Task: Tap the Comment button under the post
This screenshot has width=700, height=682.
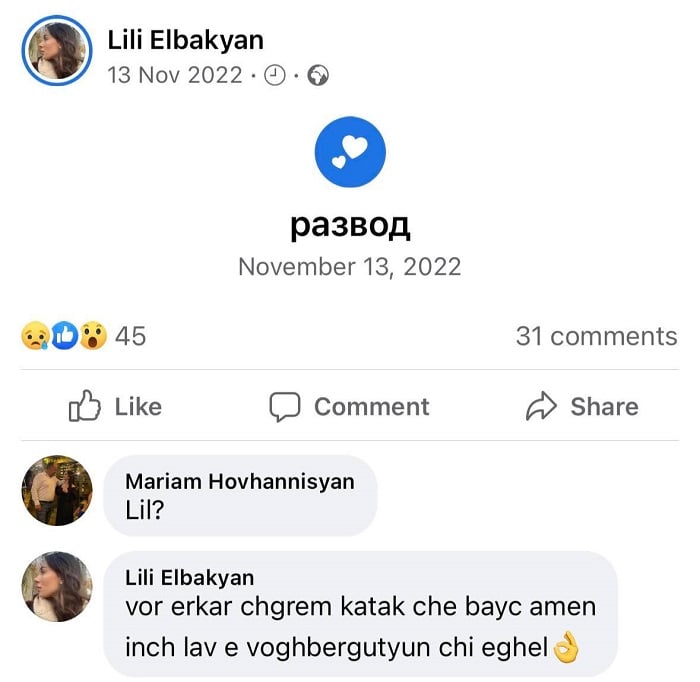Action: pos(349,407)
